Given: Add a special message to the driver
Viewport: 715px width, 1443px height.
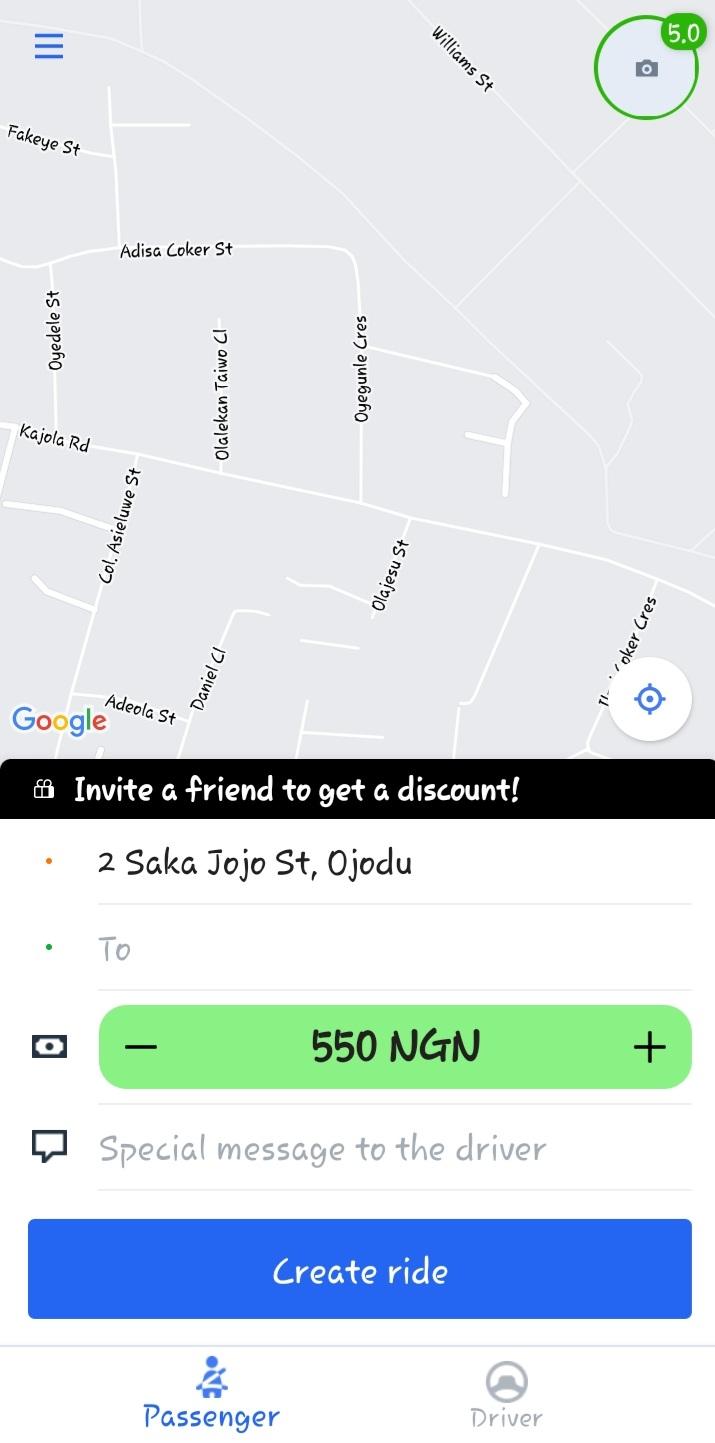Looking at the screenshot, I should pos(394,1148).
